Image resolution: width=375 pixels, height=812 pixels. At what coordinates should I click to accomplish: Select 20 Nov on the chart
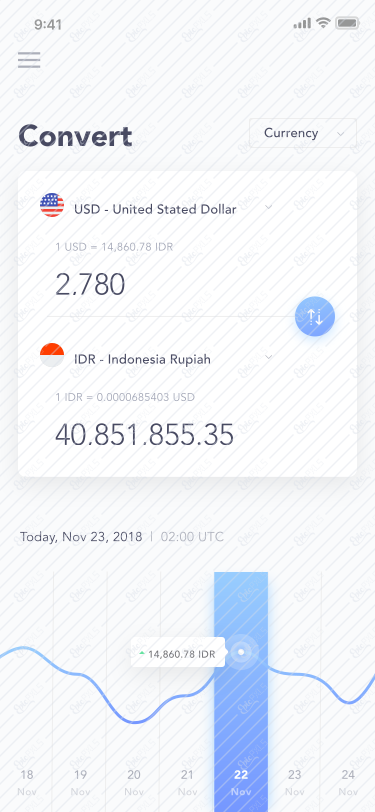(x=134, y=782)
